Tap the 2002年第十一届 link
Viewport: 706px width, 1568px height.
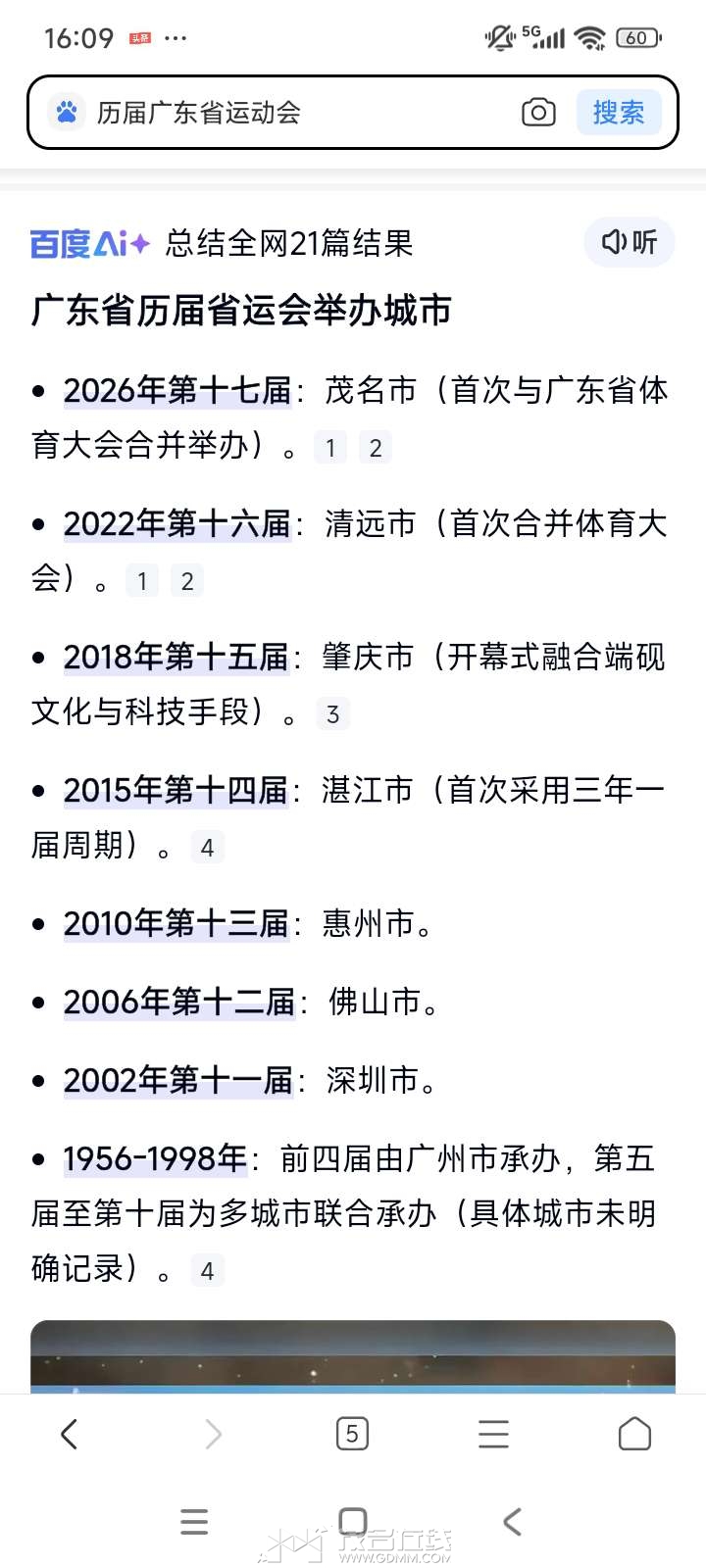(x=178, y=1080)
